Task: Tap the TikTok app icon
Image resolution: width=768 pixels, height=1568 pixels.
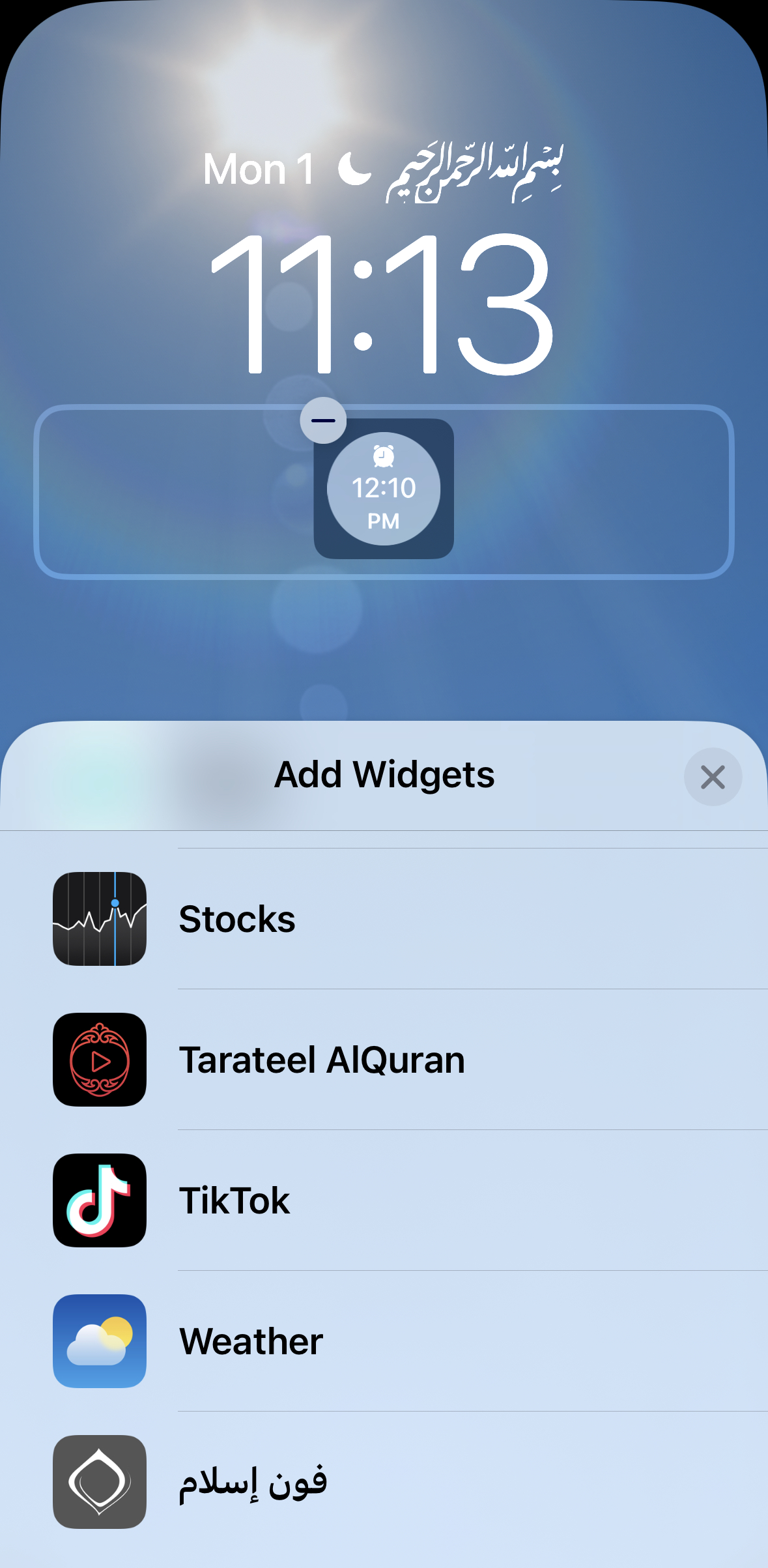Action: [x=99, y=1200]
